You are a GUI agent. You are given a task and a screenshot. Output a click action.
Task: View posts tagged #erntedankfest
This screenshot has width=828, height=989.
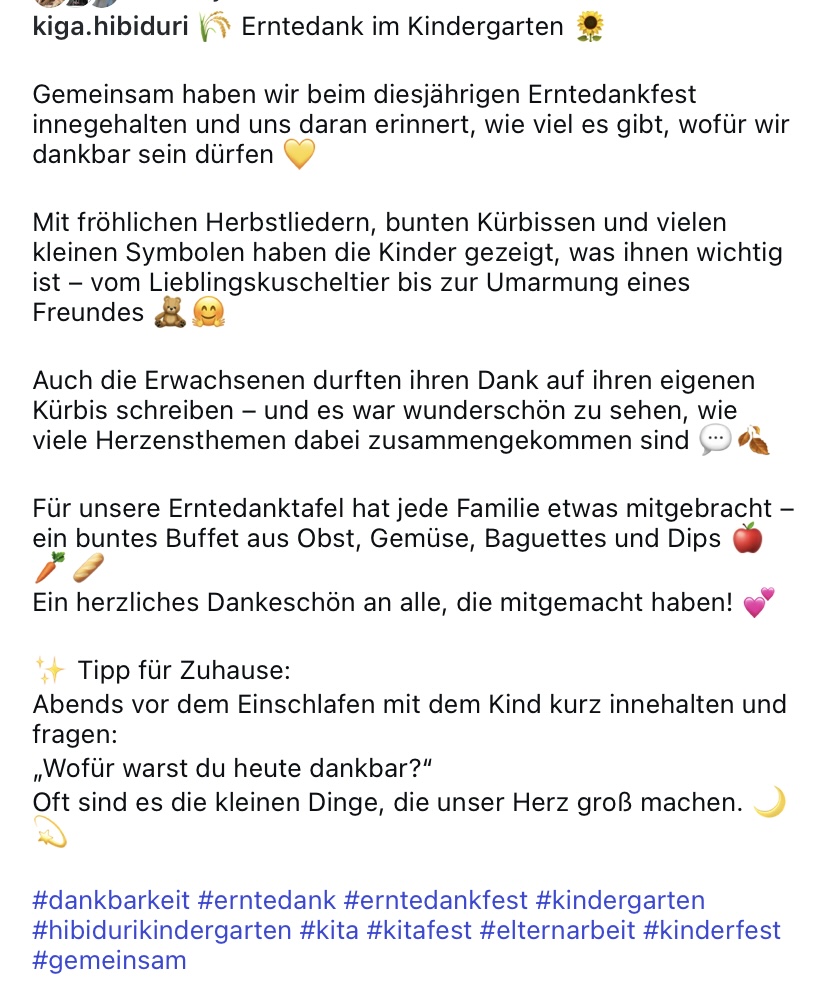pos(436,900)
